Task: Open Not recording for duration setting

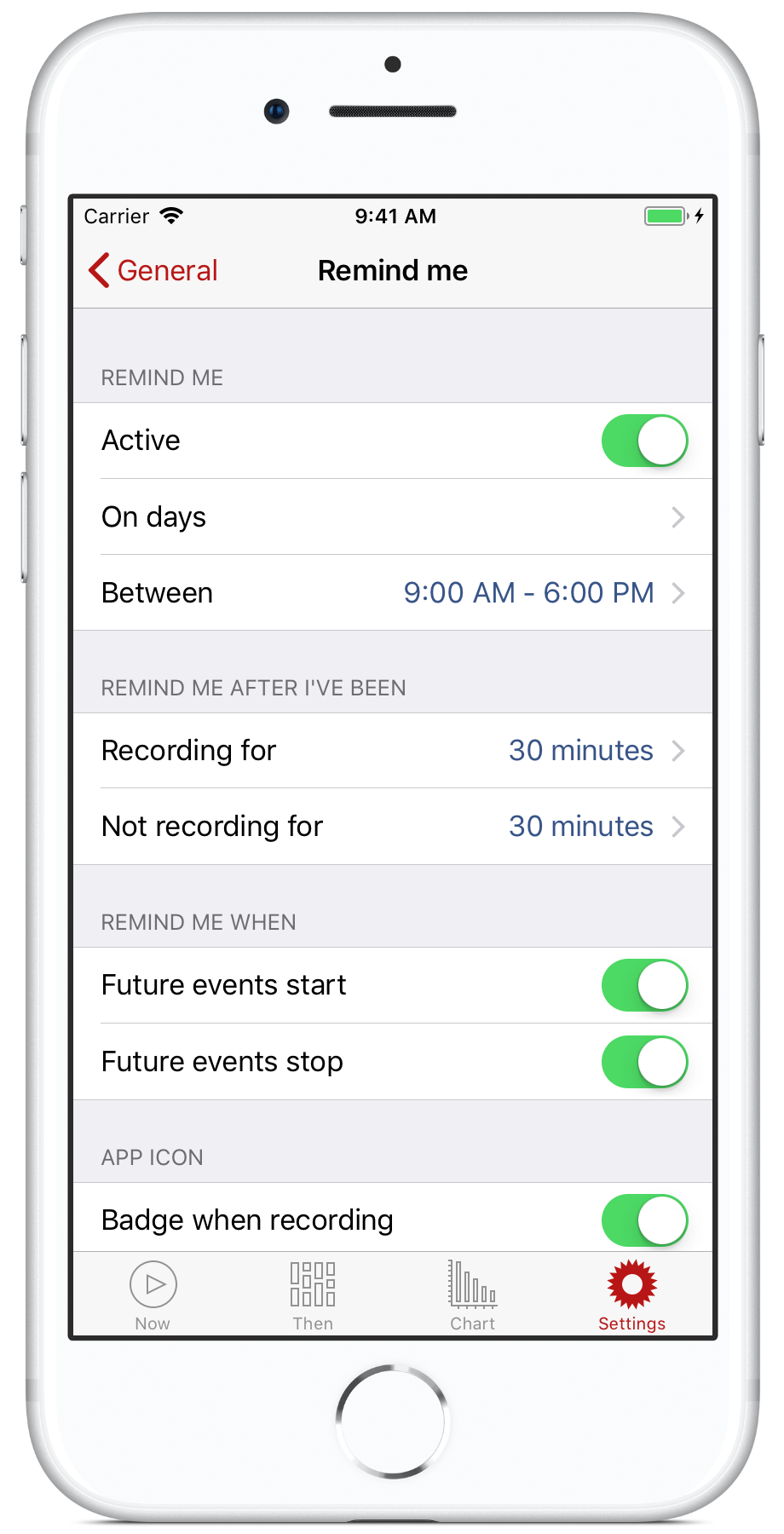Action: coord(393,827)
